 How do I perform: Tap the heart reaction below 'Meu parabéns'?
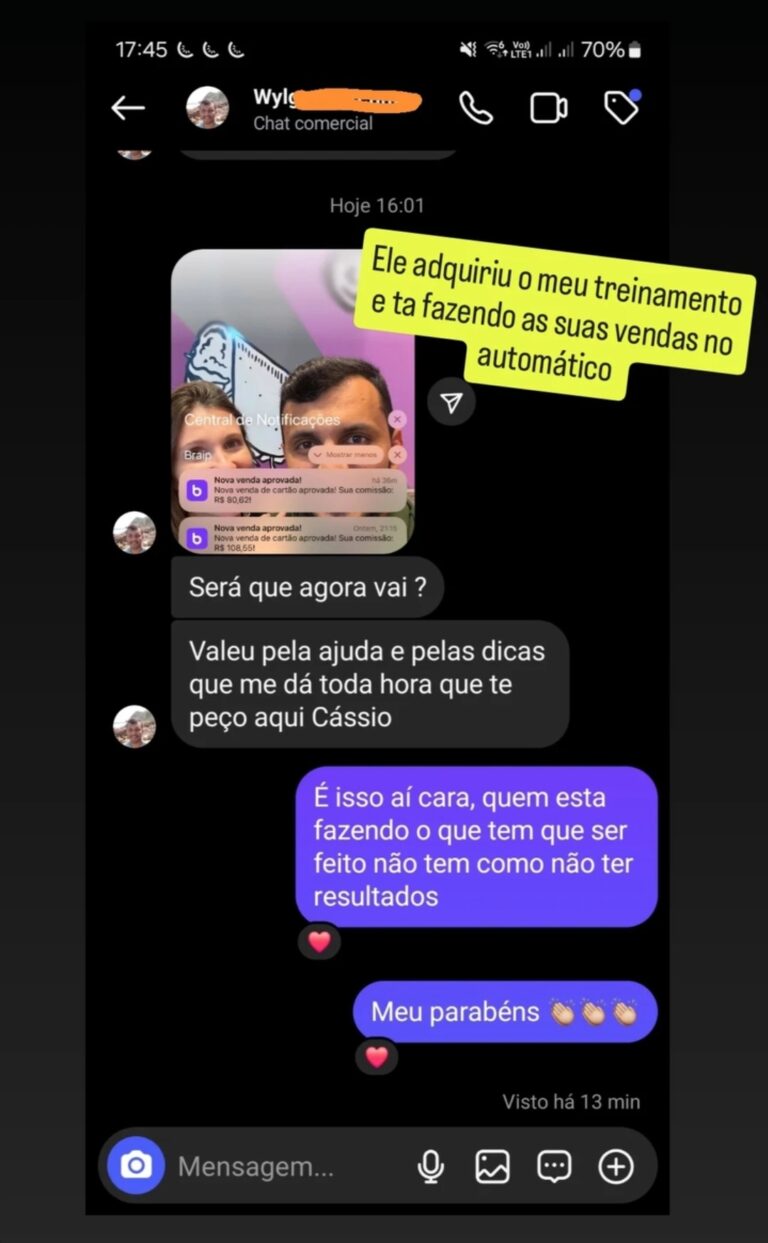(377, 1057)
